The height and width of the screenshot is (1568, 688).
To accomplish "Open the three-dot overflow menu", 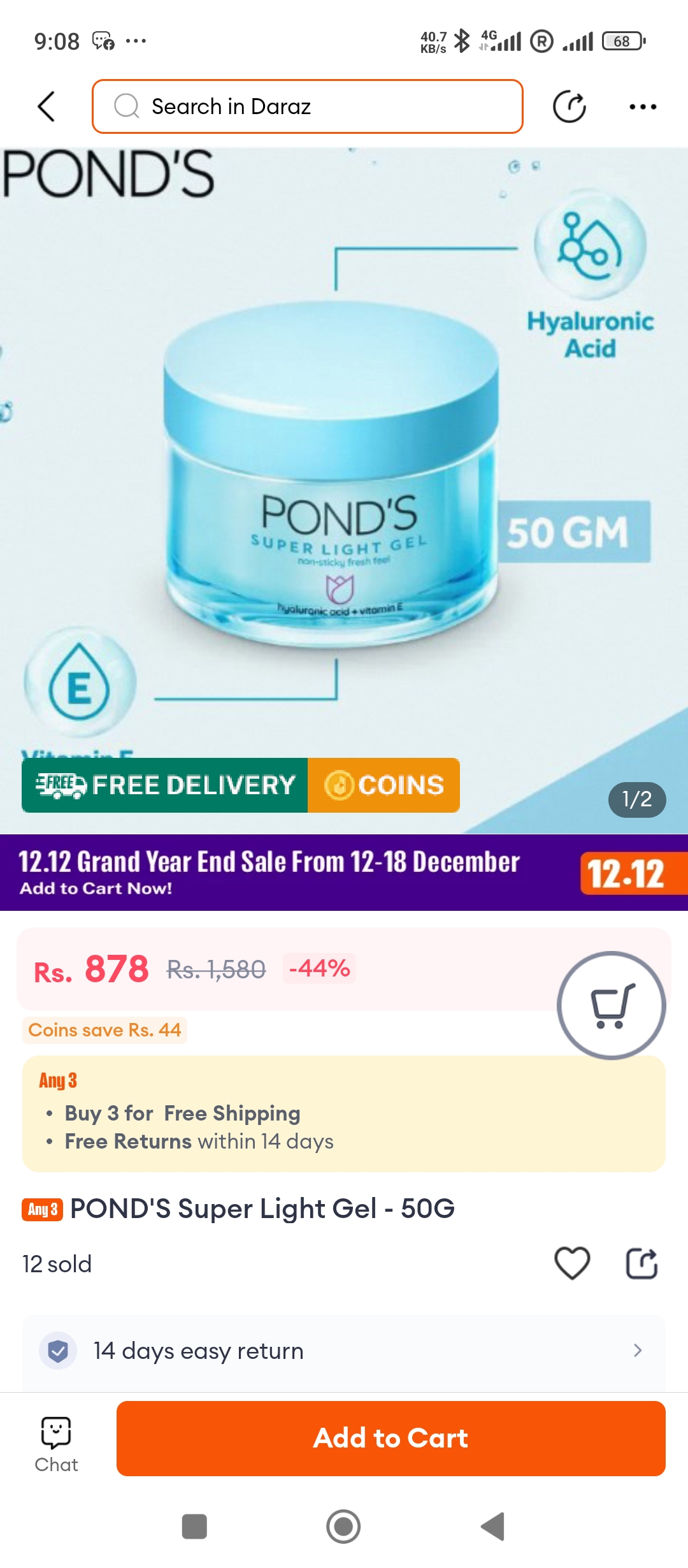I will pos(642,106).
